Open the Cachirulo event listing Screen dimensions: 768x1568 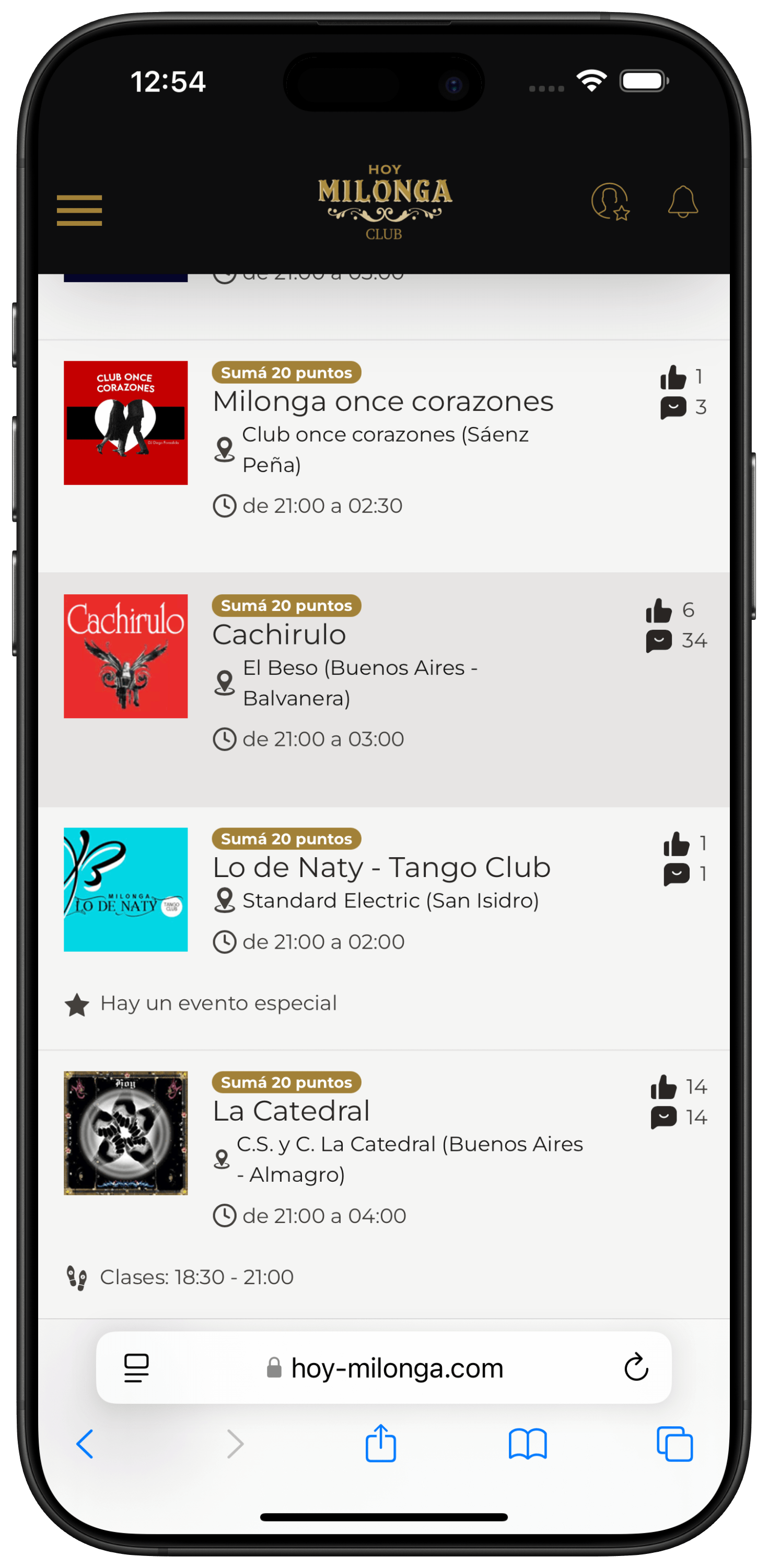coord(280,635)
